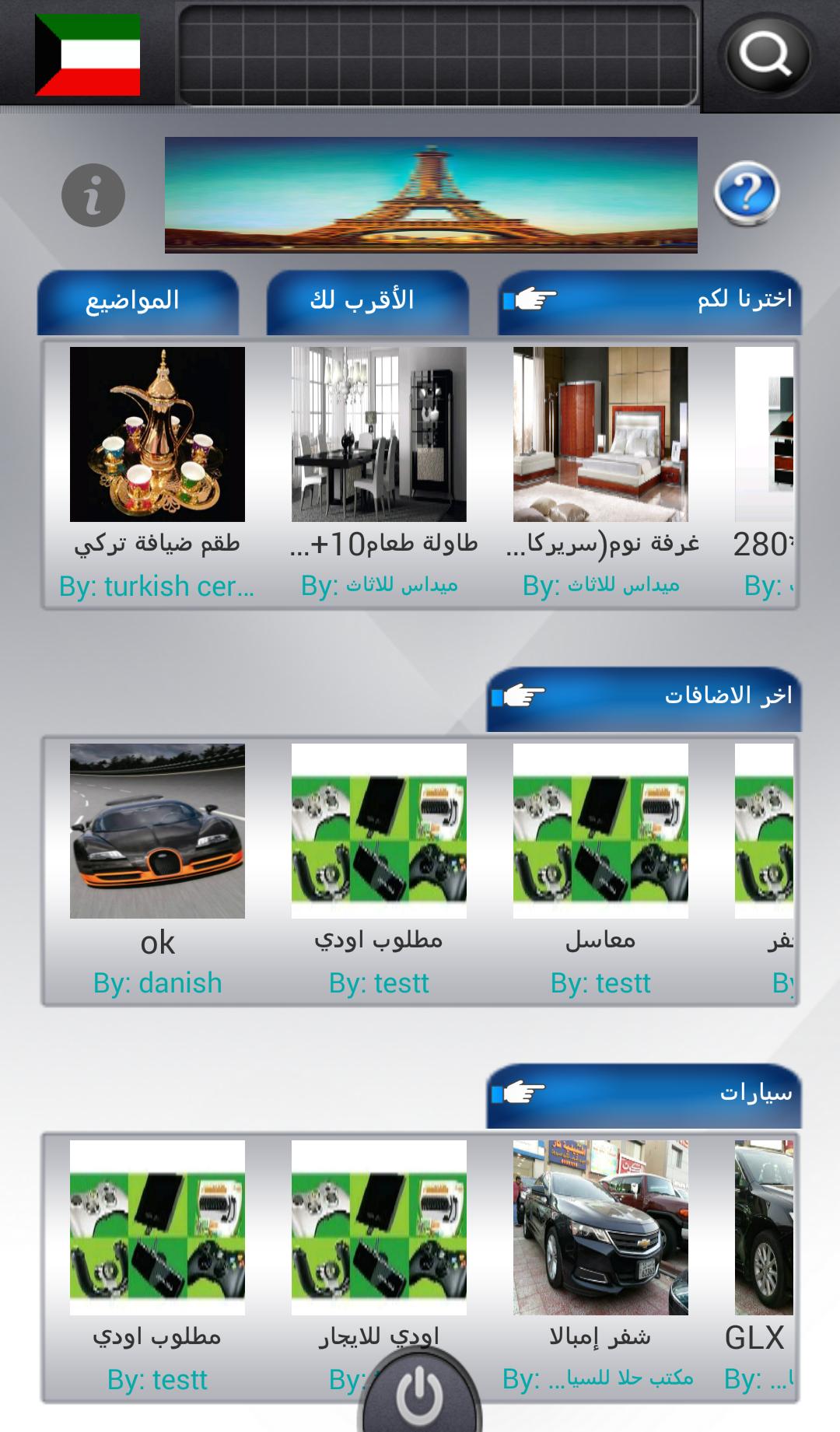Open the طقم ضيافة تركي item
This screenshot has width=840, height=1432.
pos(157,435)
